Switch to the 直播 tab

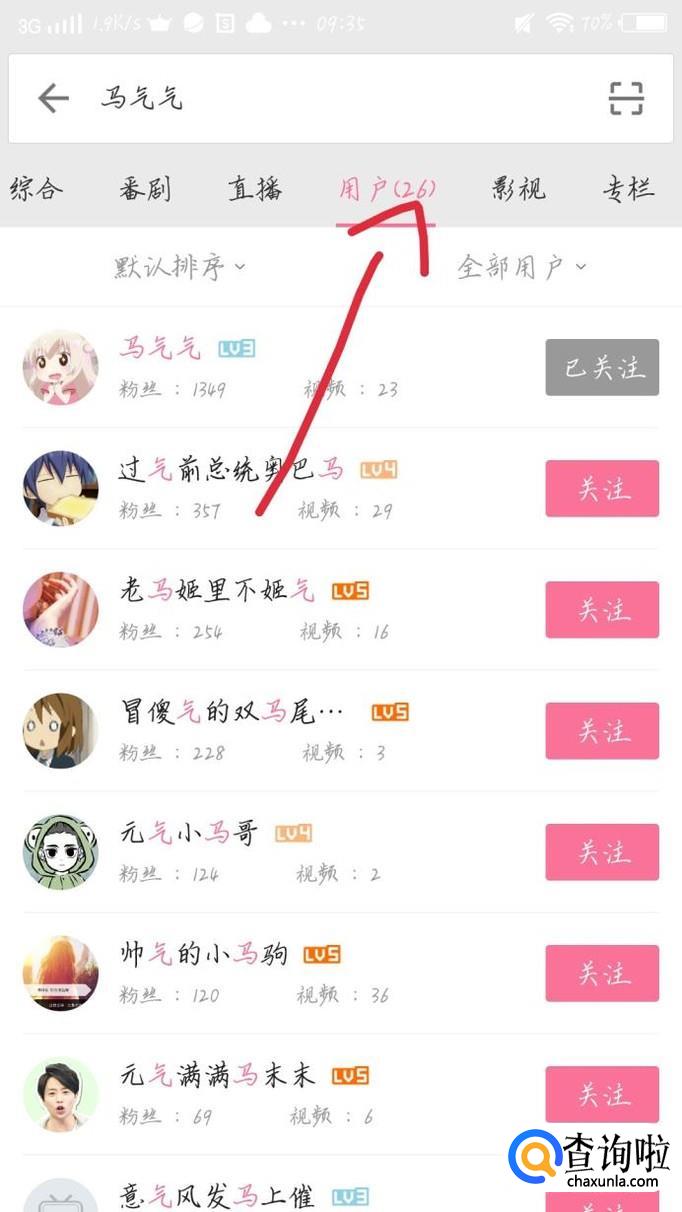pyautogui.click(x=255, y=188)
